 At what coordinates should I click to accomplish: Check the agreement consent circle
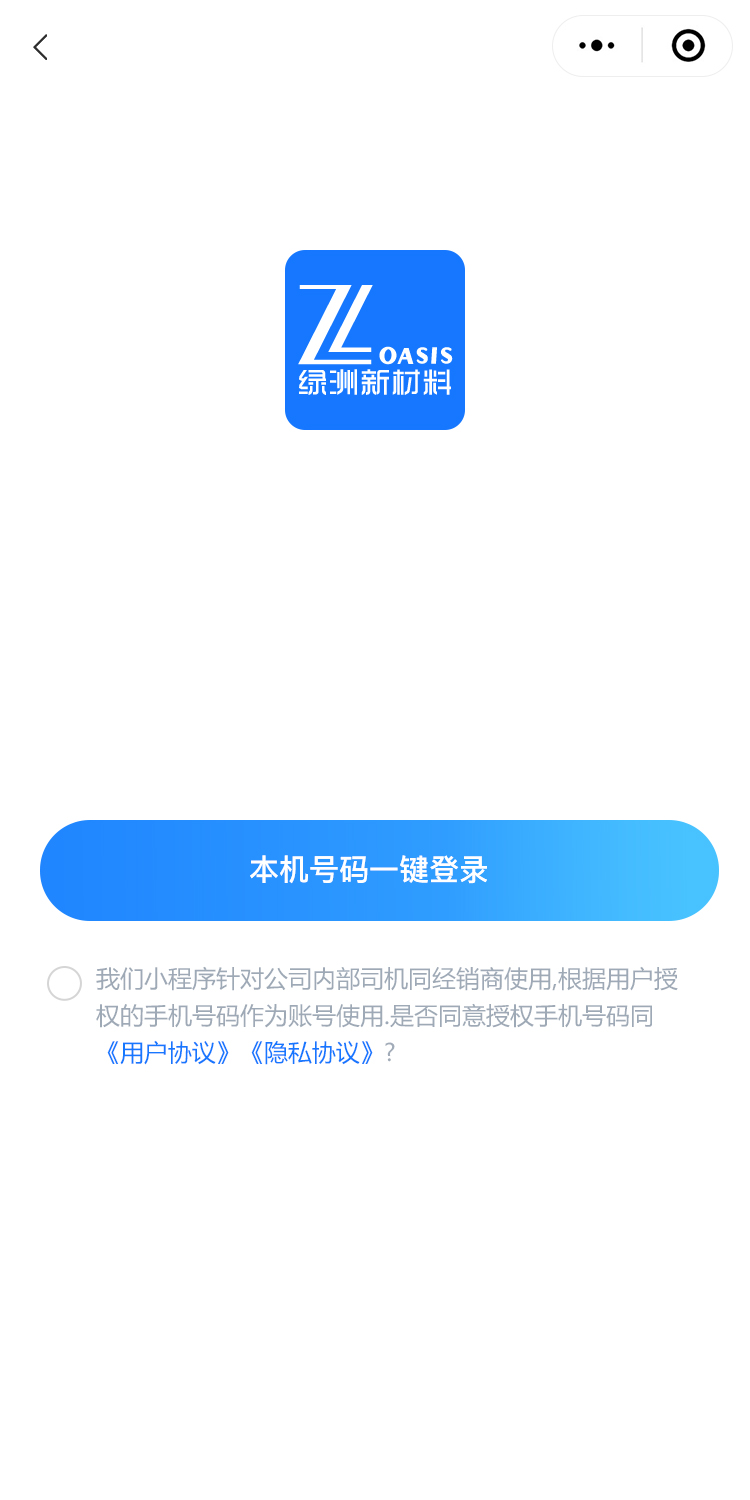pos(64,983)
